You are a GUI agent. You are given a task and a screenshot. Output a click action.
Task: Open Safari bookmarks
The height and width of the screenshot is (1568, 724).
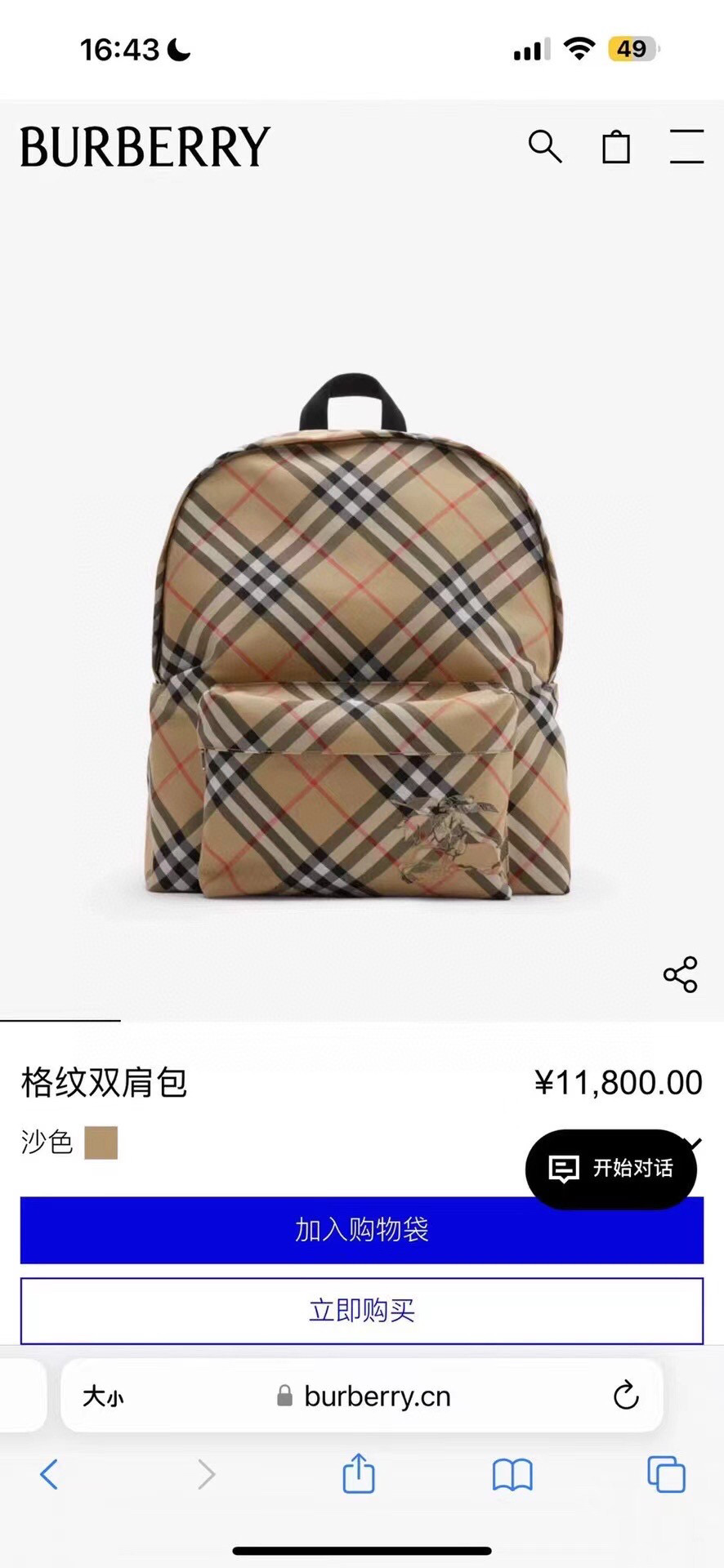(512, 1475)
